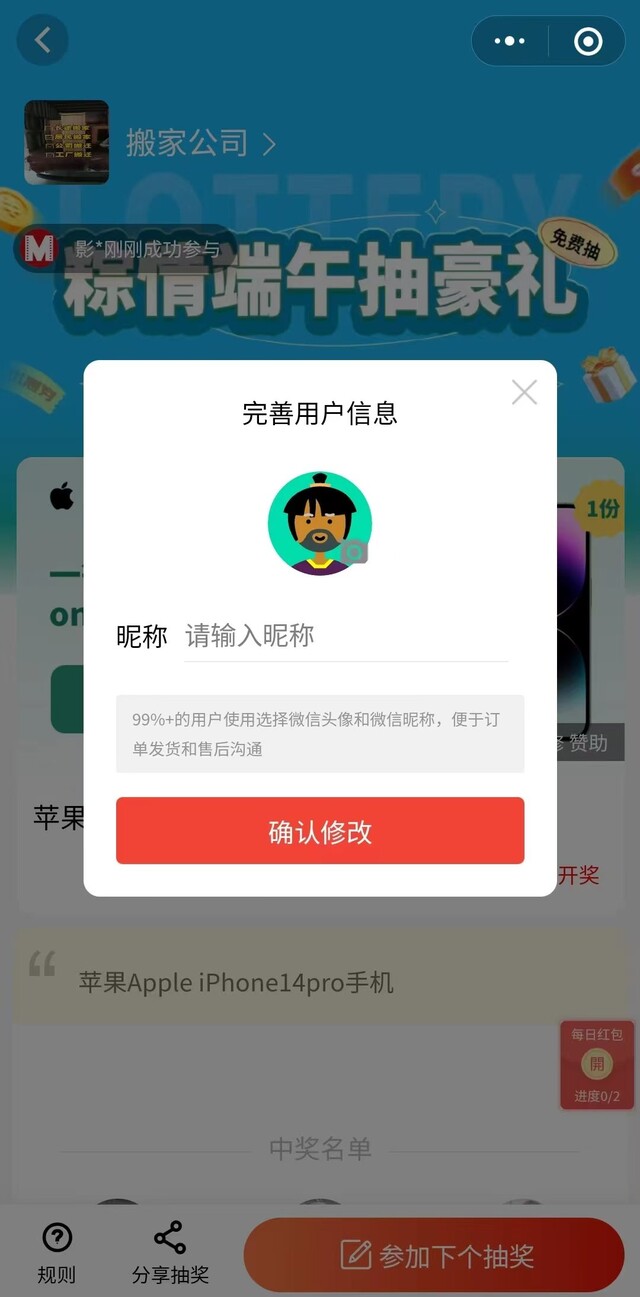Viewport: 640px width, 1297px height.
Task: Confirm changes with 确认修改 button
Action: pyautogui.click(x=320, y=831)
